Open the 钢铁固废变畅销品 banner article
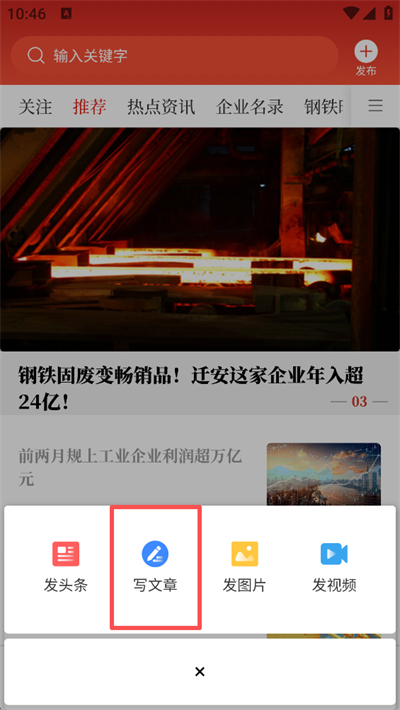 click(x=200, y=271)
